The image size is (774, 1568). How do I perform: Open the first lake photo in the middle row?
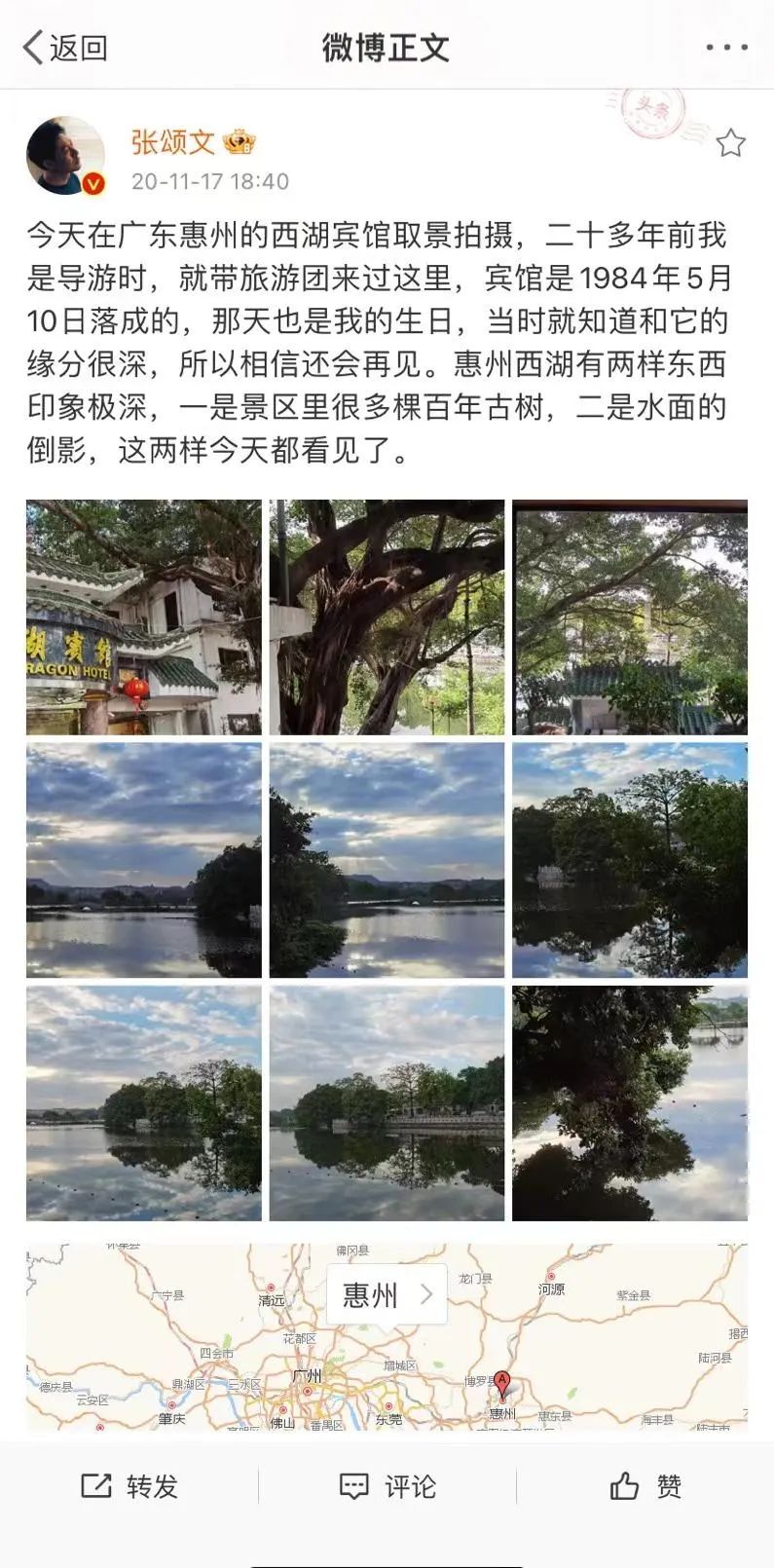[144, 860]
